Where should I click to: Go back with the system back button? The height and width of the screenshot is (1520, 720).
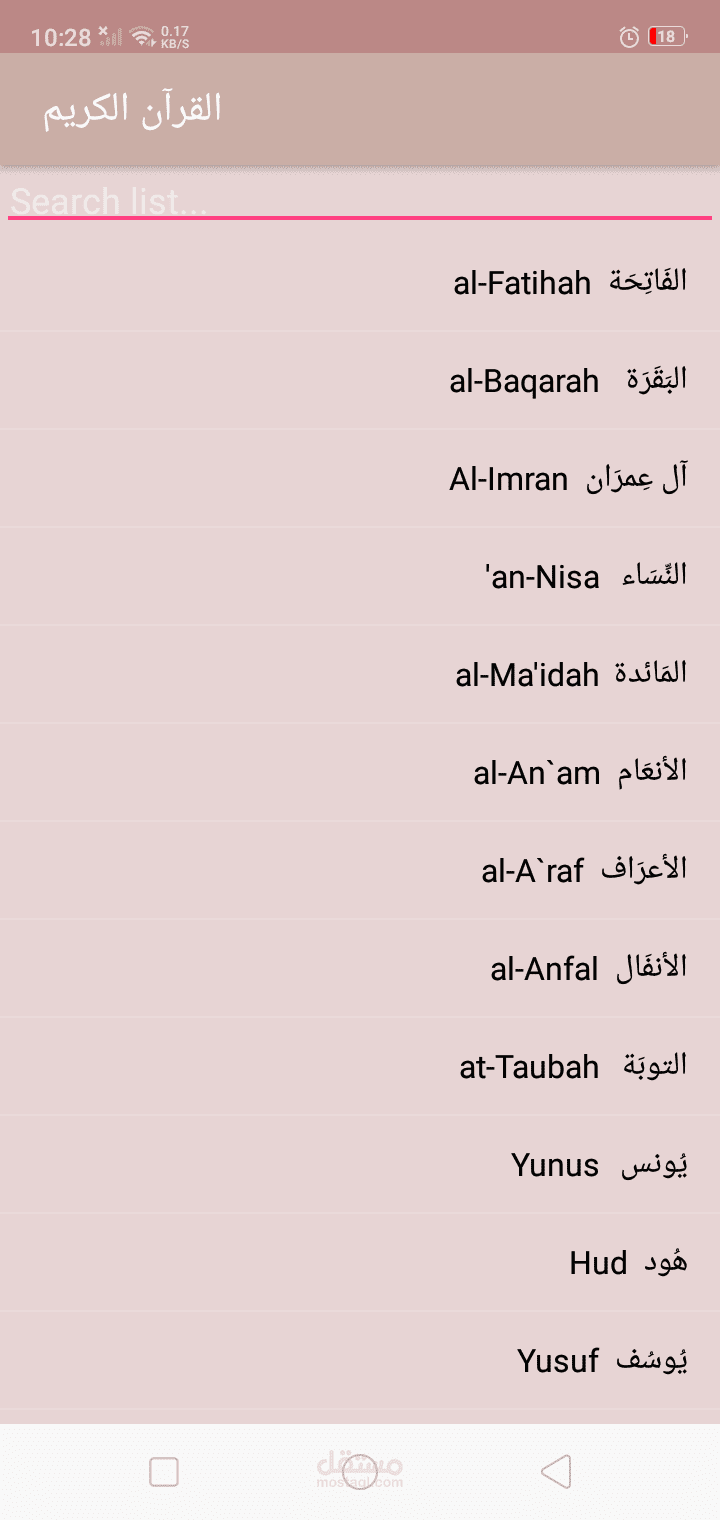(x=556, y=1472)
